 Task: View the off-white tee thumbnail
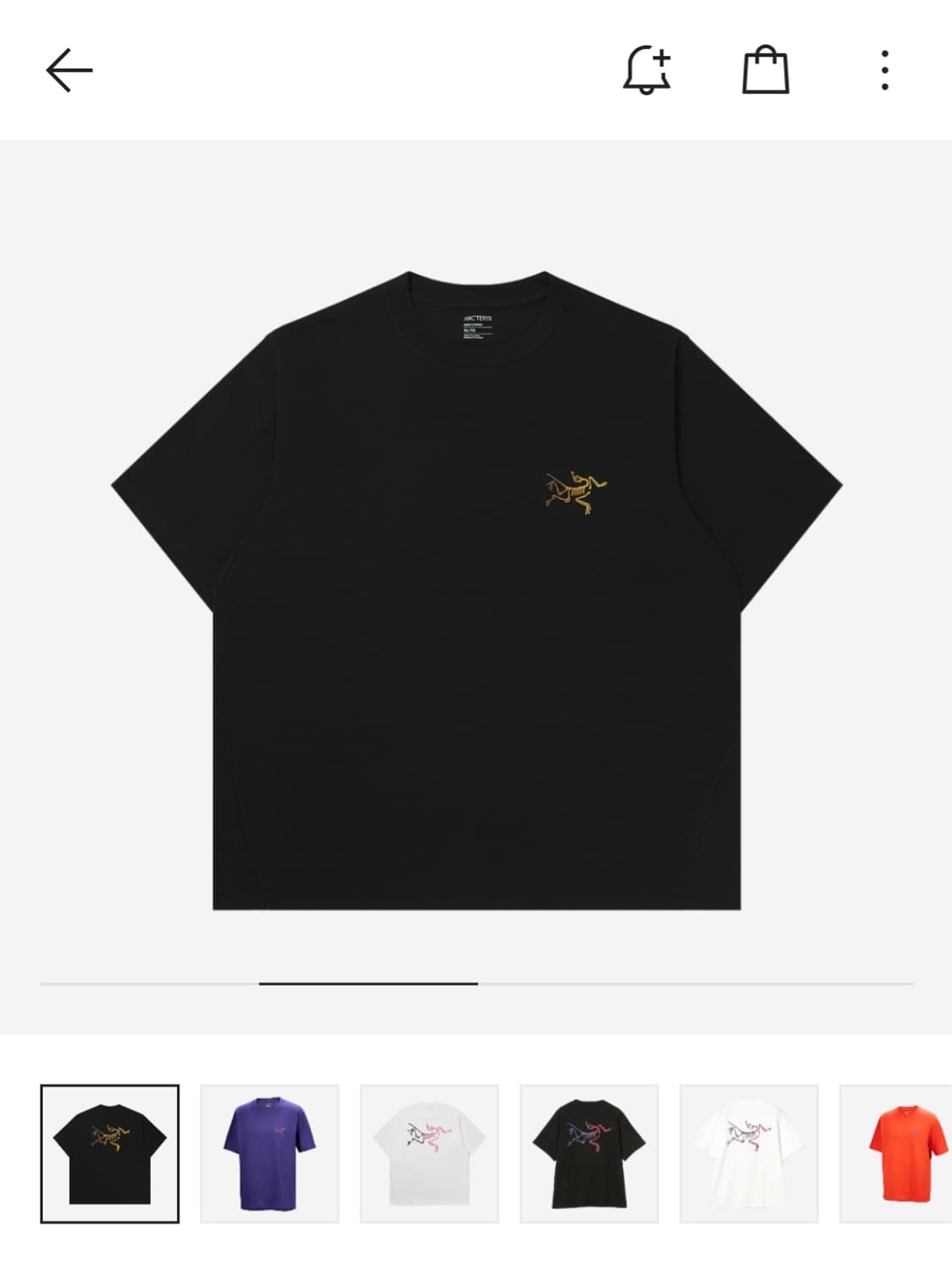pos(750,1153)
